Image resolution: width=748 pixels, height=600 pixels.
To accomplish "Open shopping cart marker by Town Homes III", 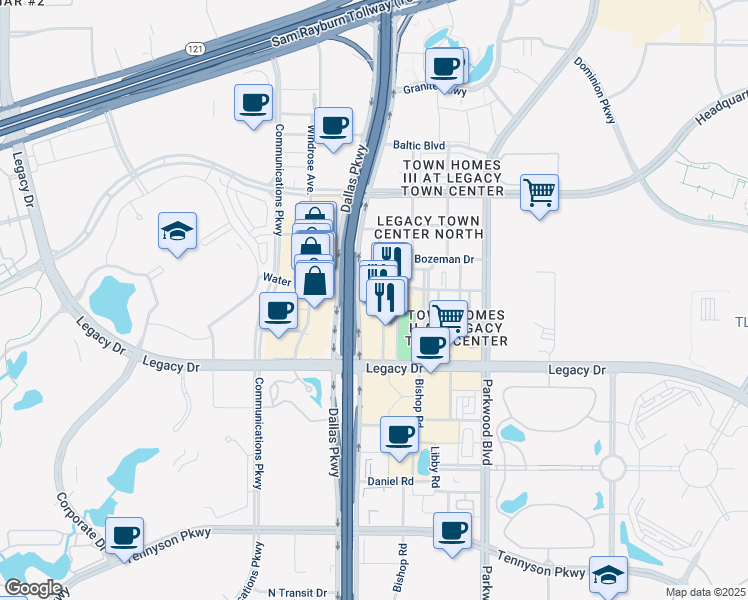I will [540, 191].
